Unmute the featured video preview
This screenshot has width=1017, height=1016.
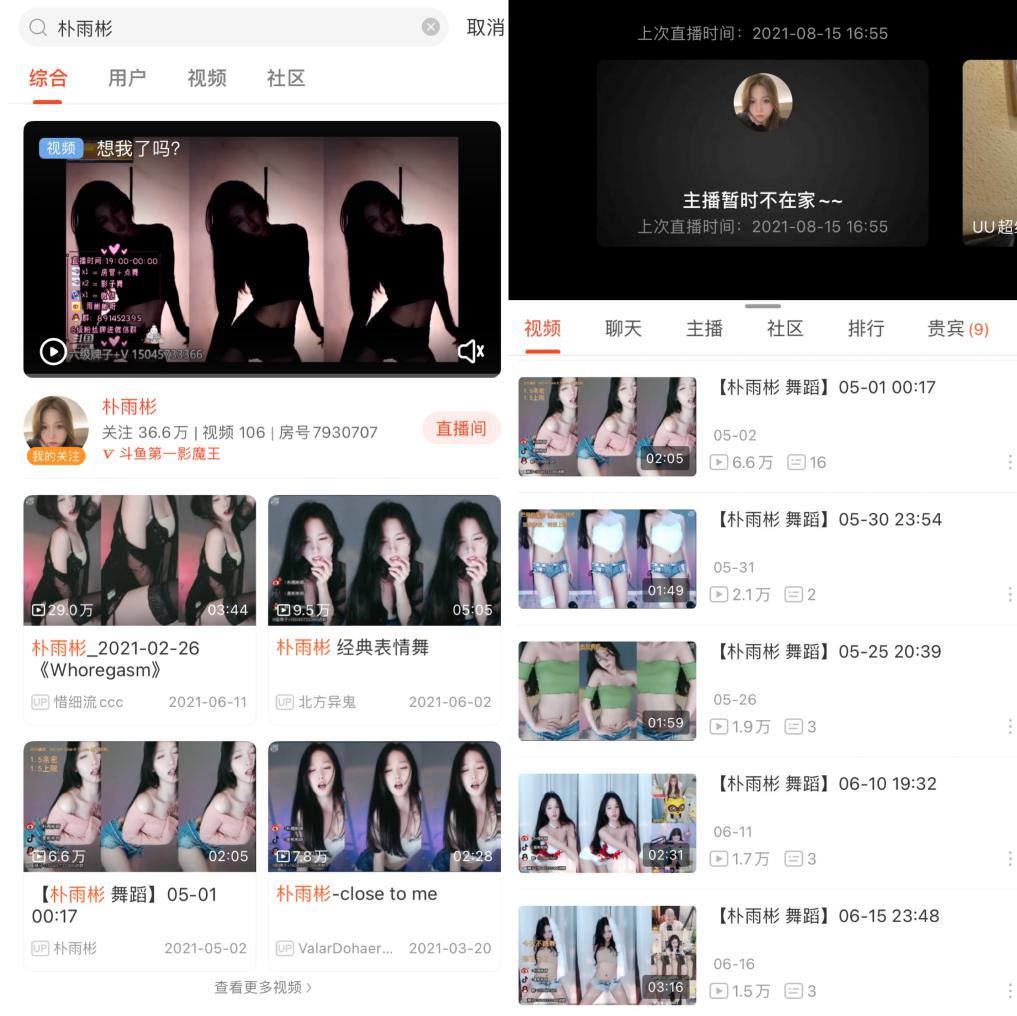click(x=471, y=351)
